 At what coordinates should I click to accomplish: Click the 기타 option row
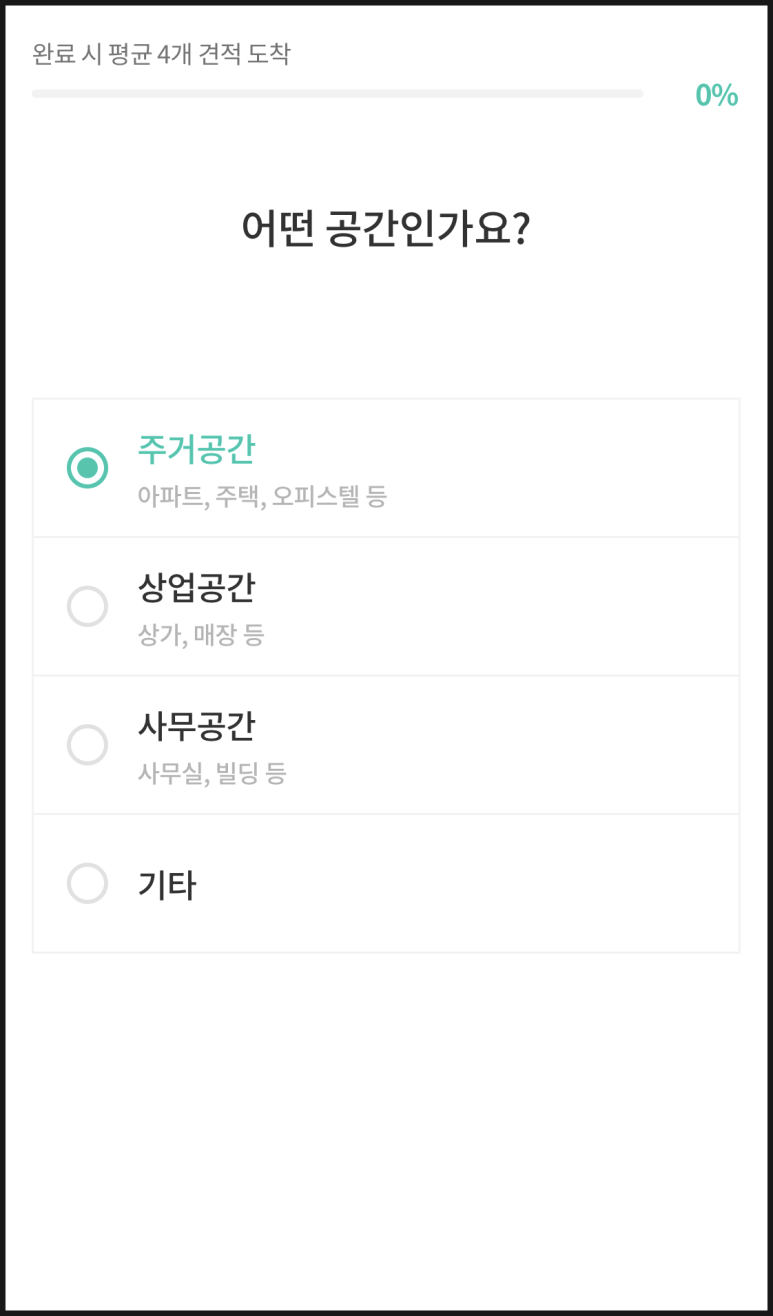pos(386,883)
